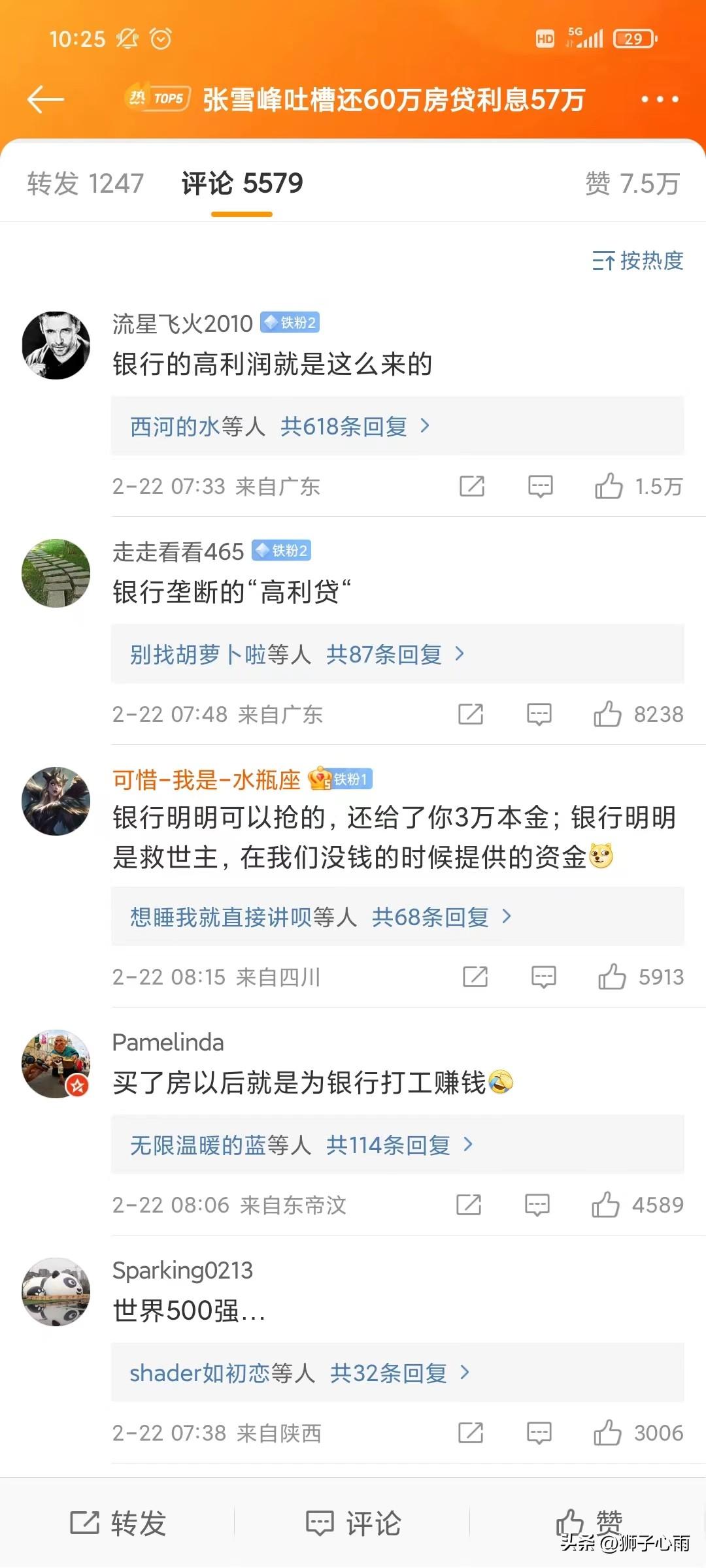Expand 618 replies under 流星飞火2010's comment
Image resolution: width=706 pixels, height=1568 pixels.
[x=344, y=427]
